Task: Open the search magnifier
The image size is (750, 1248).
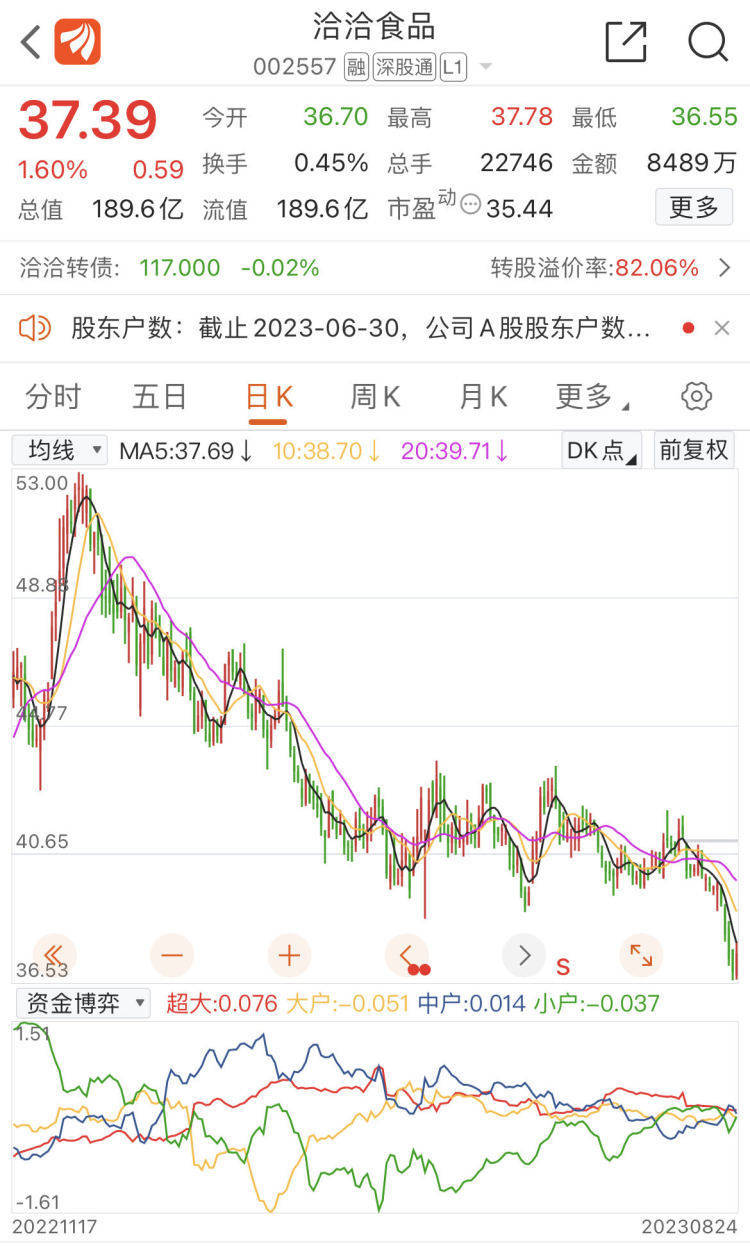Action: [x=707, y=42]
